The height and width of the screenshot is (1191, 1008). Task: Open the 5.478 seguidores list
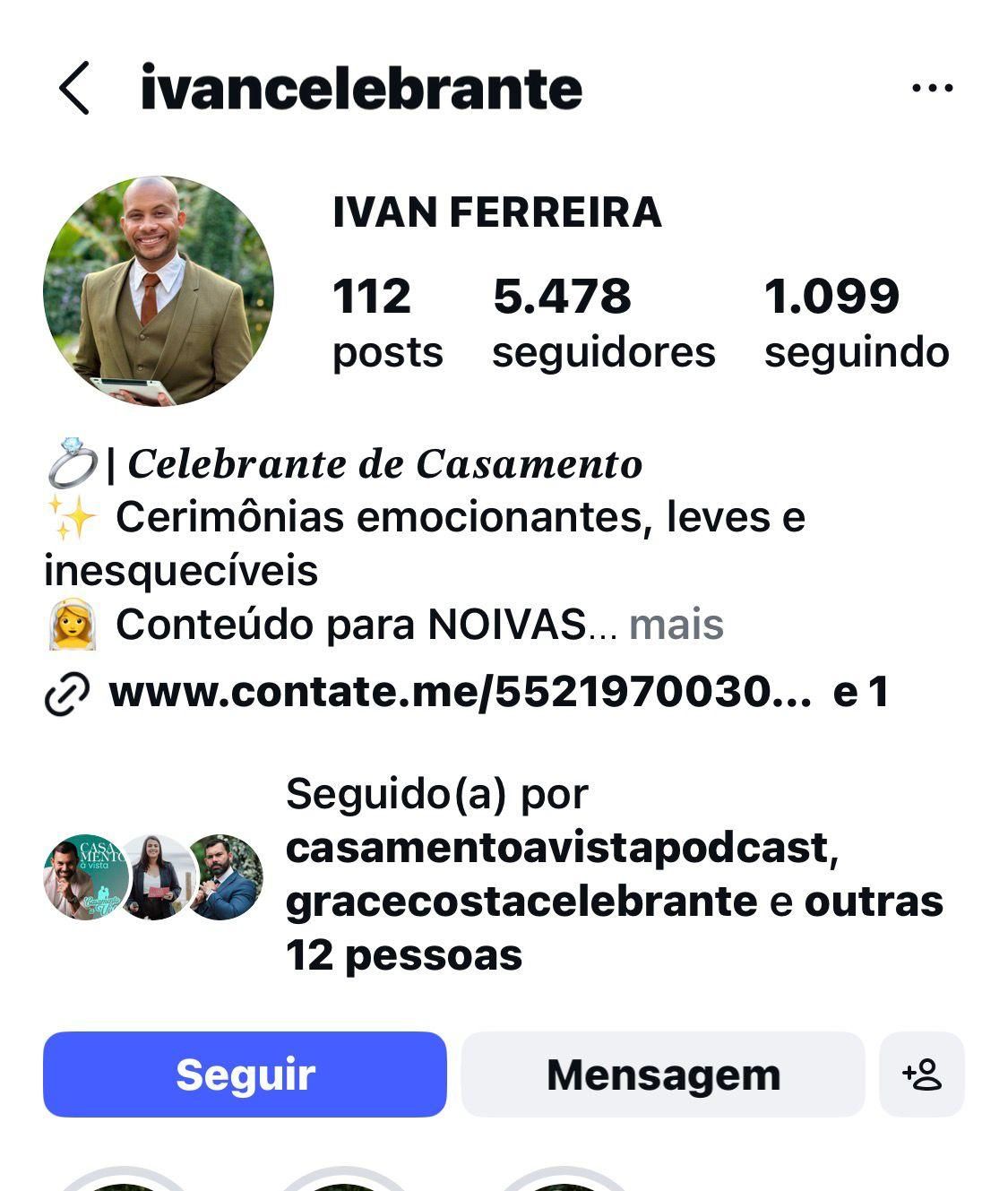click(603, 323)
